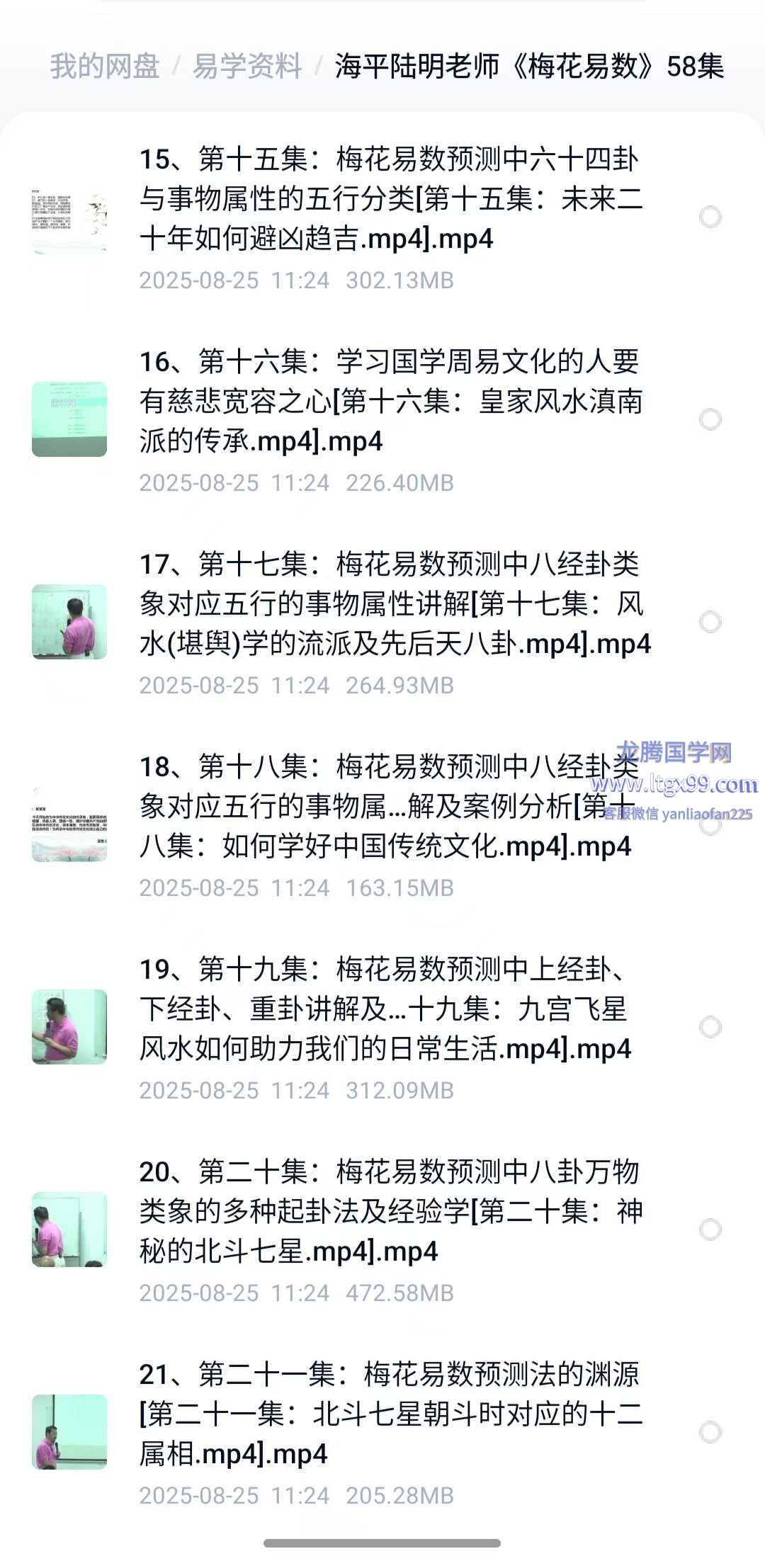Open video 15、第十五集 file

pos(390,199)
